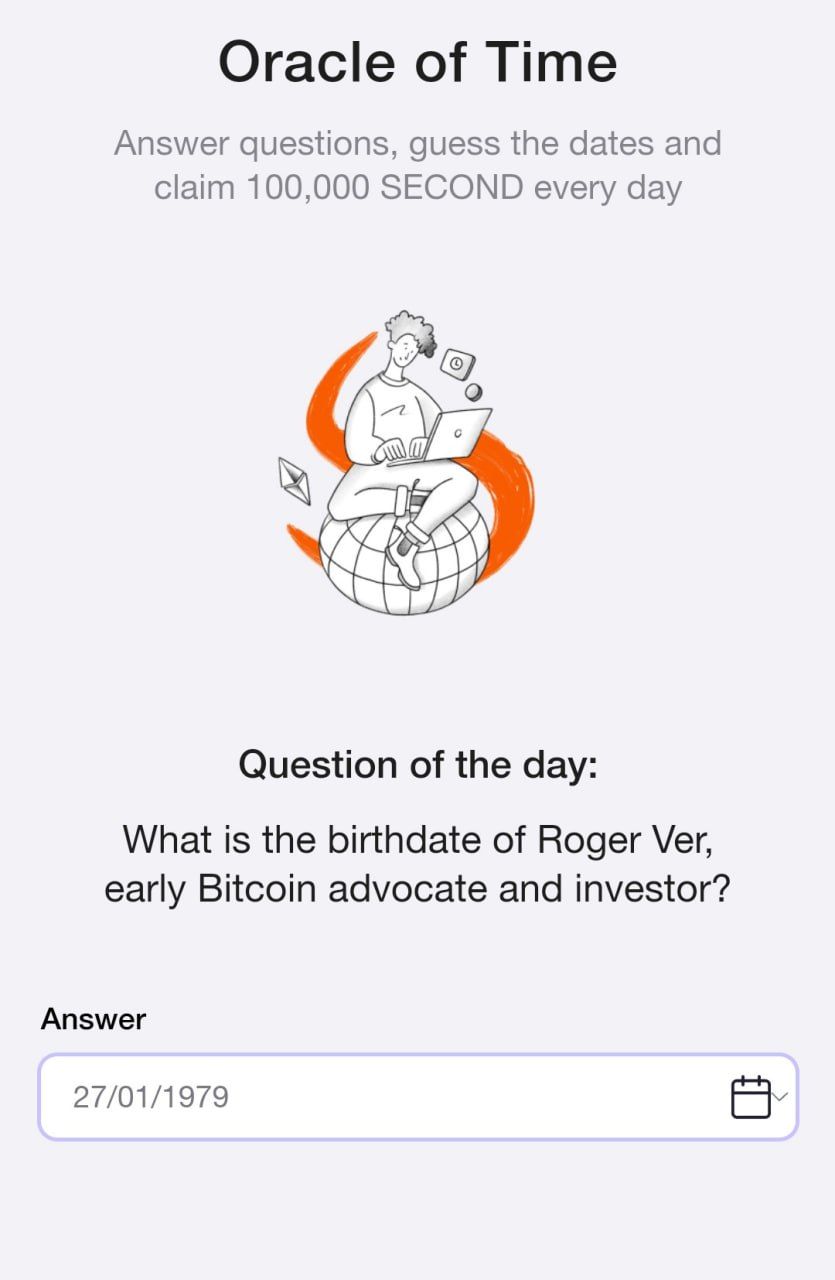
Task: Tap the Answer date field showing 27/01/1979
Action: coord(380,1097)
